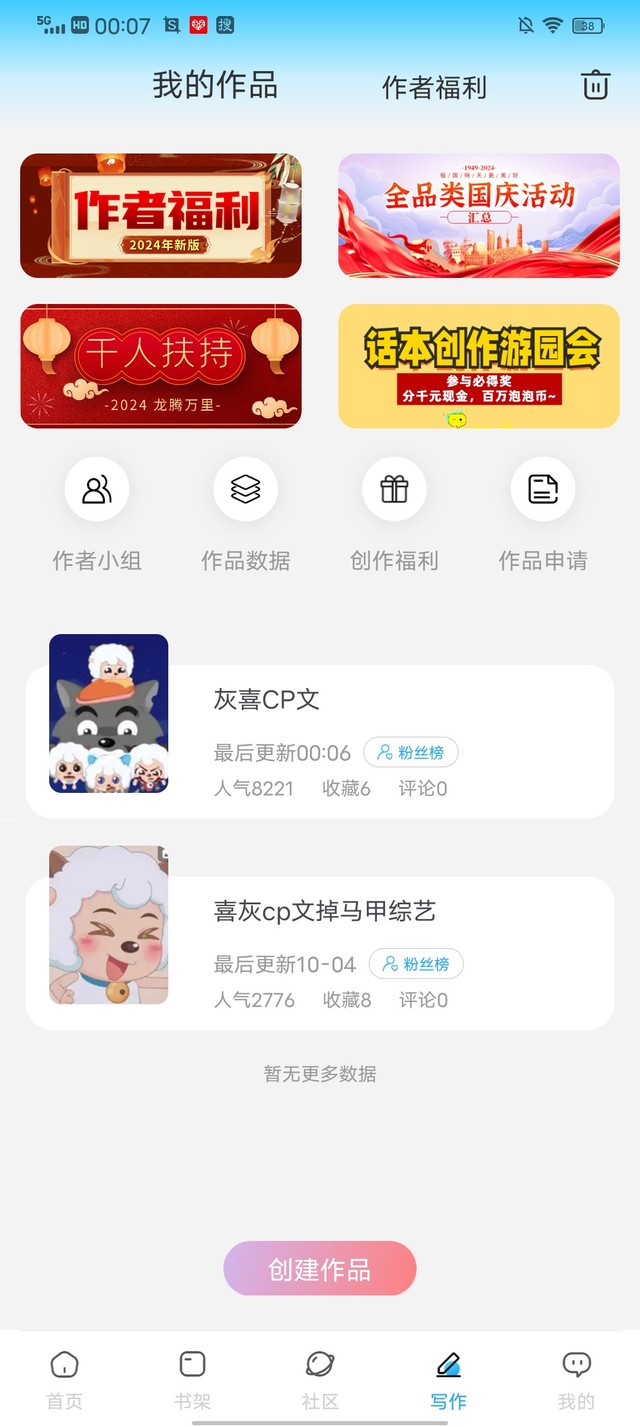Switch to the 作者福利 tab
The image size is (640, 1427).
coord(434,87)
